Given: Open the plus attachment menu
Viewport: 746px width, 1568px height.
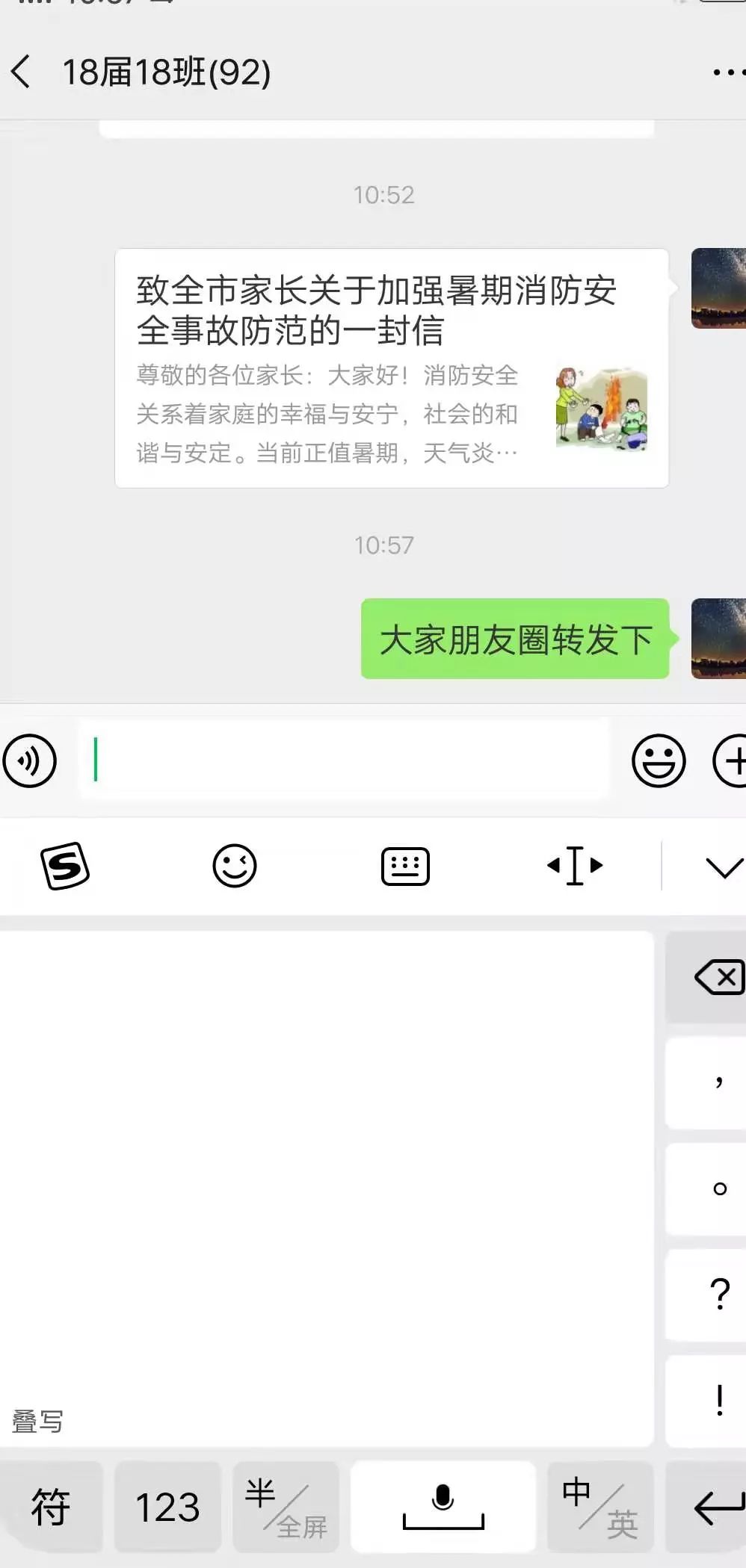Looking at the screenshot, I should point(730,760).
